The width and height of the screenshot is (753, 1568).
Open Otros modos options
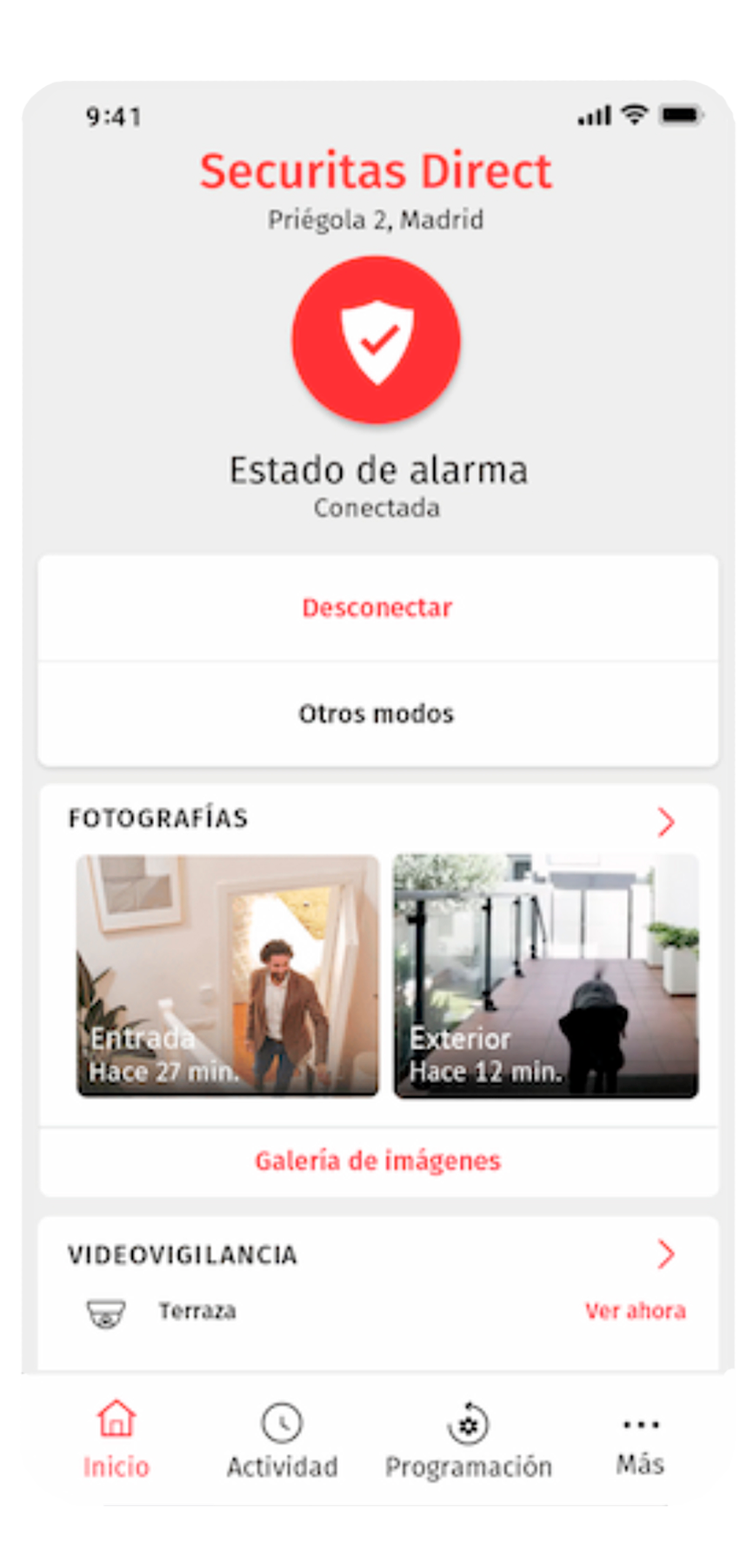(x=376, y=713)
